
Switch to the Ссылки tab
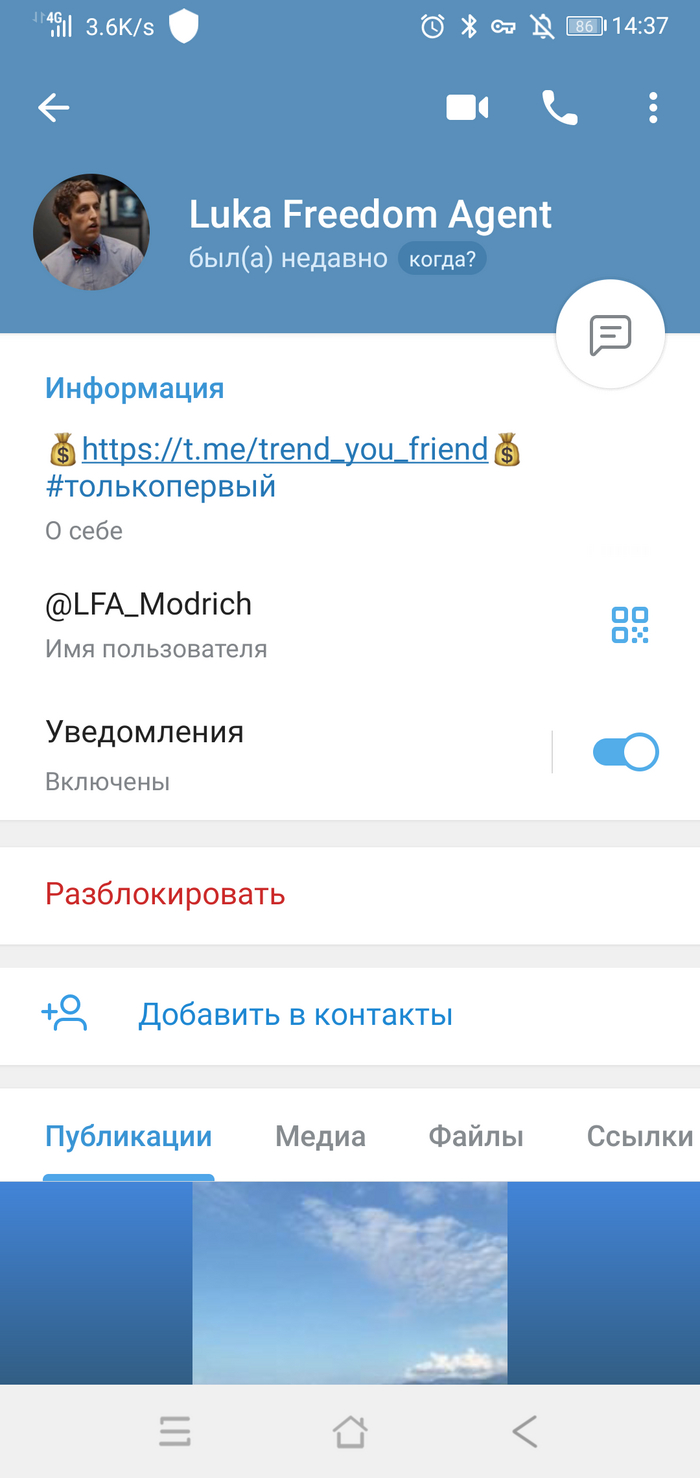(640, 1136)
